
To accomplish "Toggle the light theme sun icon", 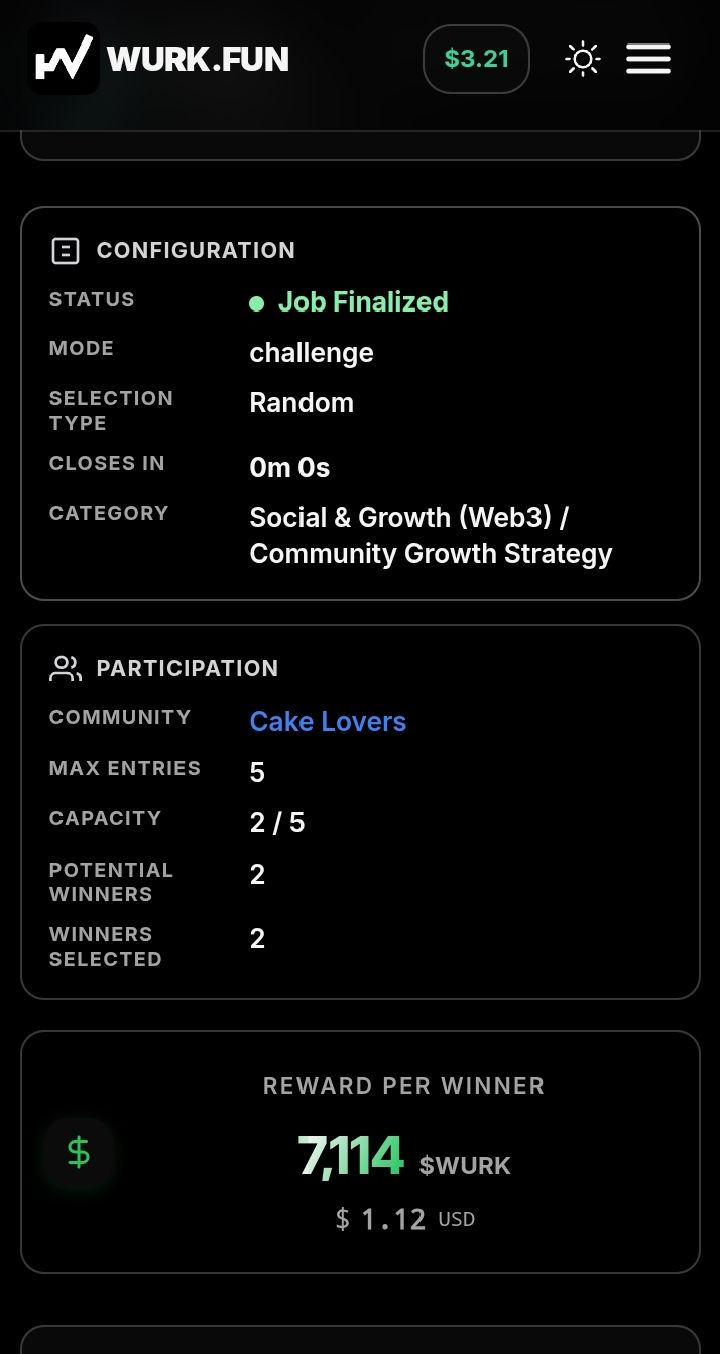I will tap(582, 59).
